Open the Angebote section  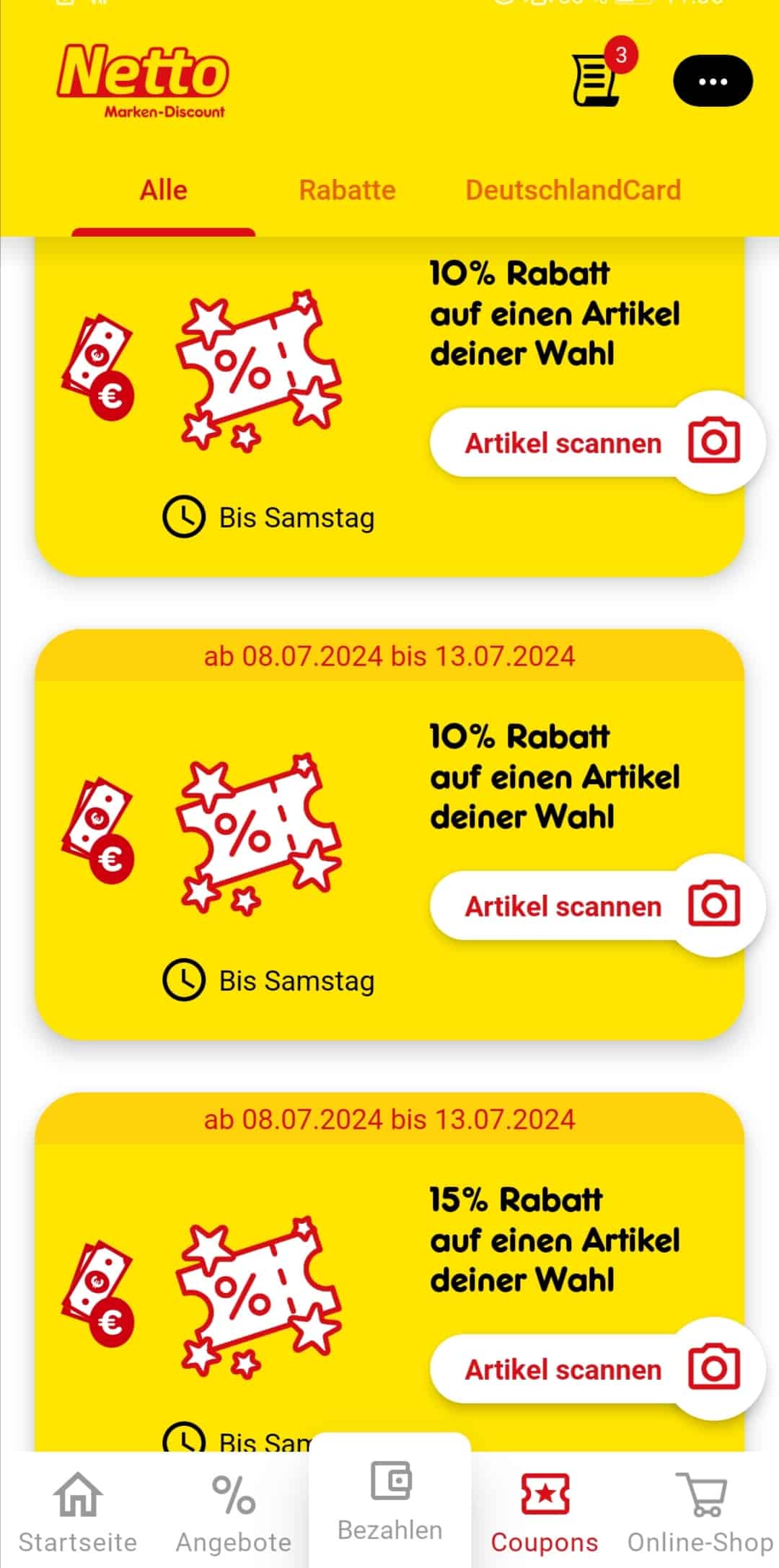pos(234,1513)
